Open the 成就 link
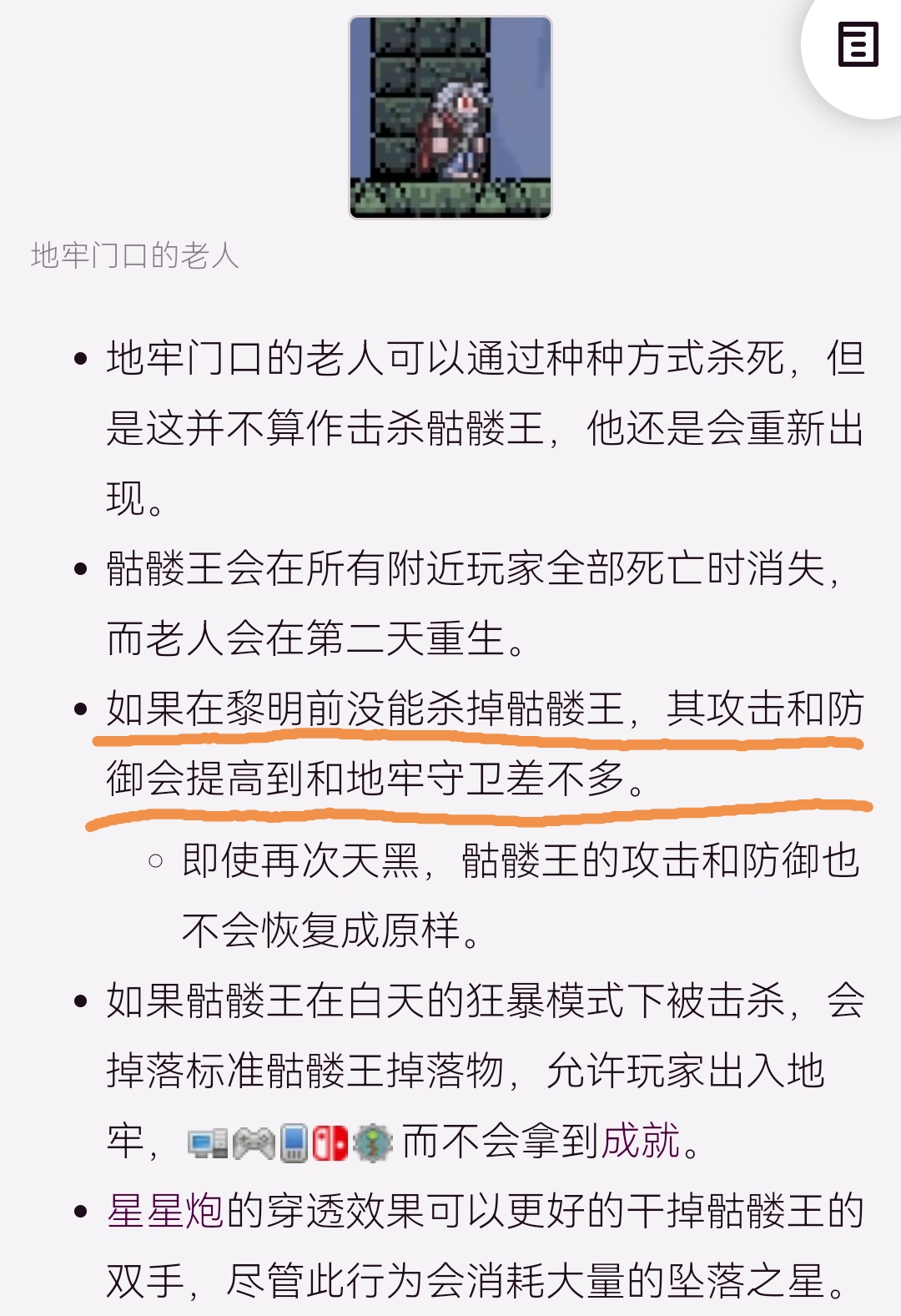 click(x=641, y=1140)
